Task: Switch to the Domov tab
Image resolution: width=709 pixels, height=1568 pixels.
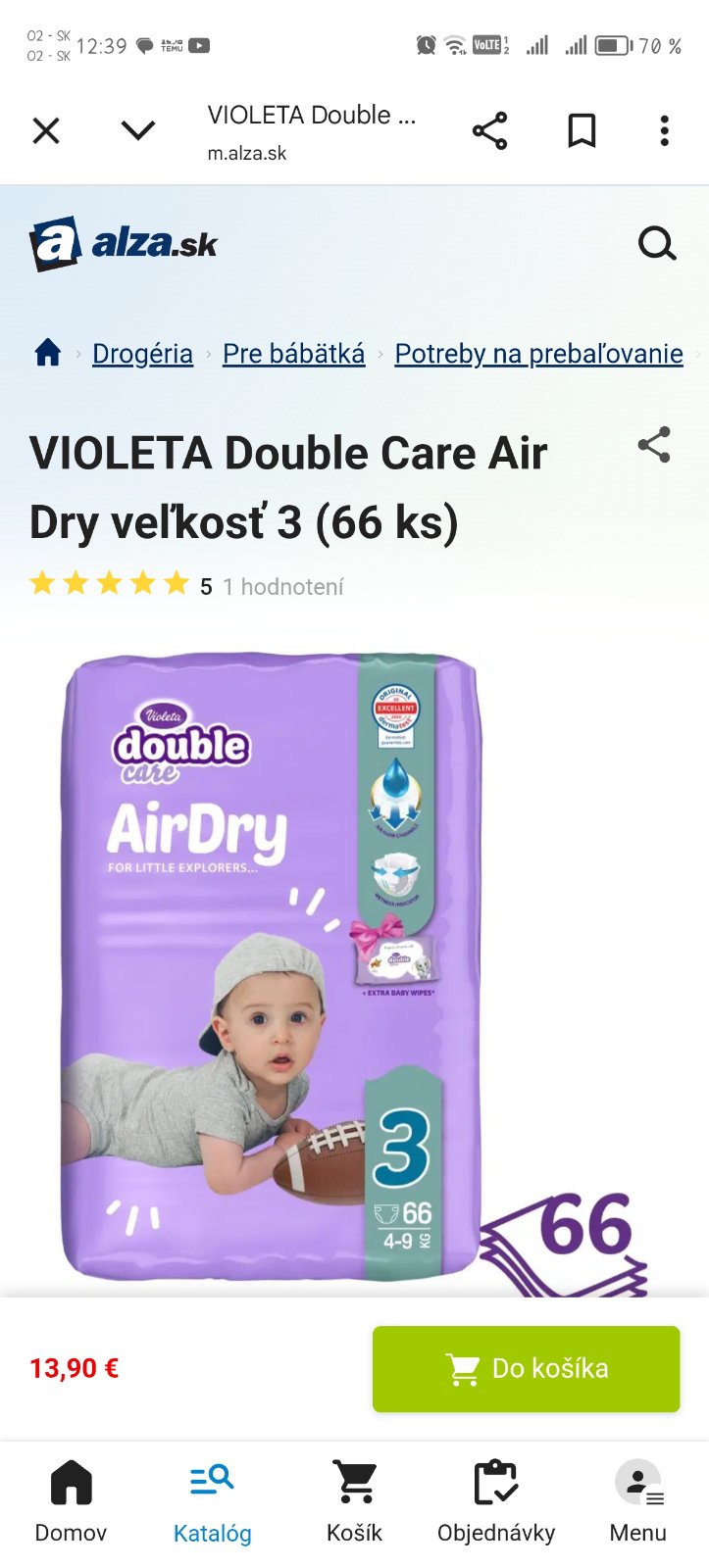Action: [x=71, y=1500]
